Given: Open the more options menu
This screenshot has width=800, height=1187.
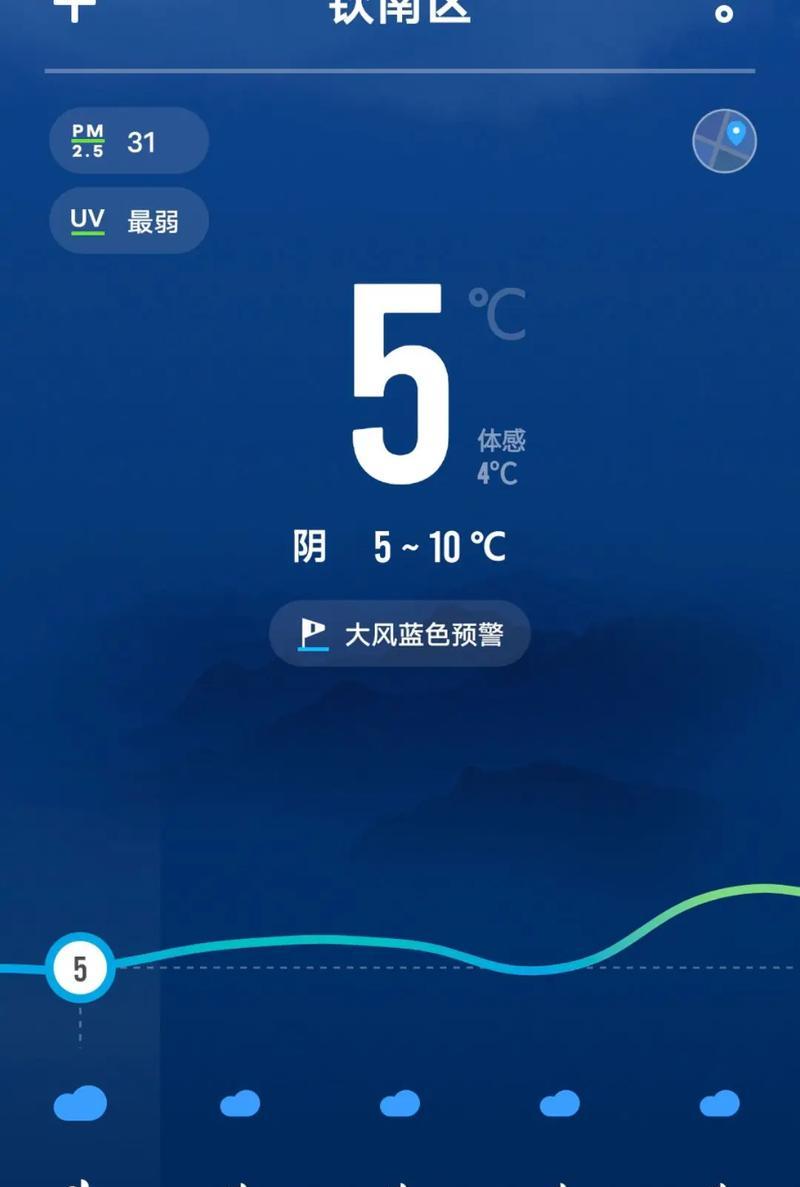Looking at the screenshot, I should pyautogui.click(x=724, y=11).
